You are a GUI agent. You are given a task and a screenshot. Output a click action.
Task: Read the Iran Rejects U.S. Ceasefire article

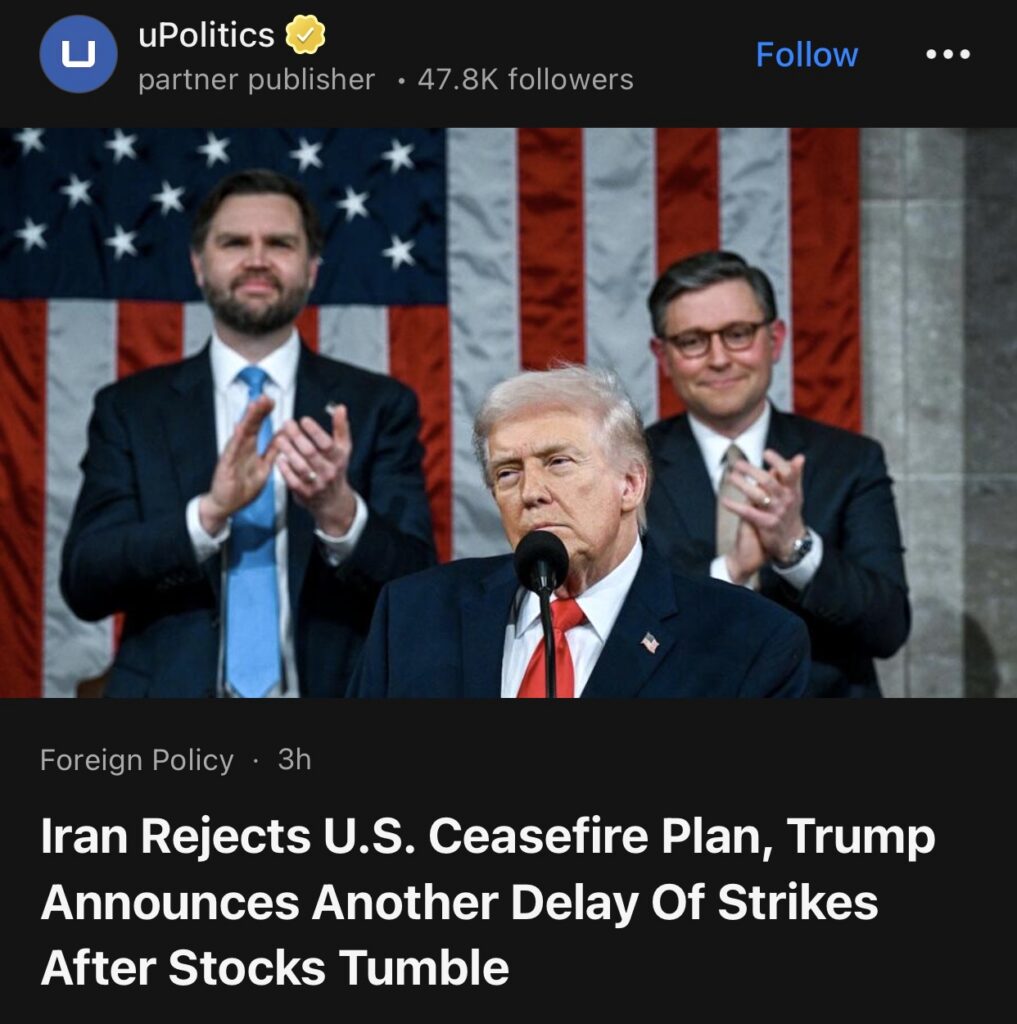[x=488, y=901]
